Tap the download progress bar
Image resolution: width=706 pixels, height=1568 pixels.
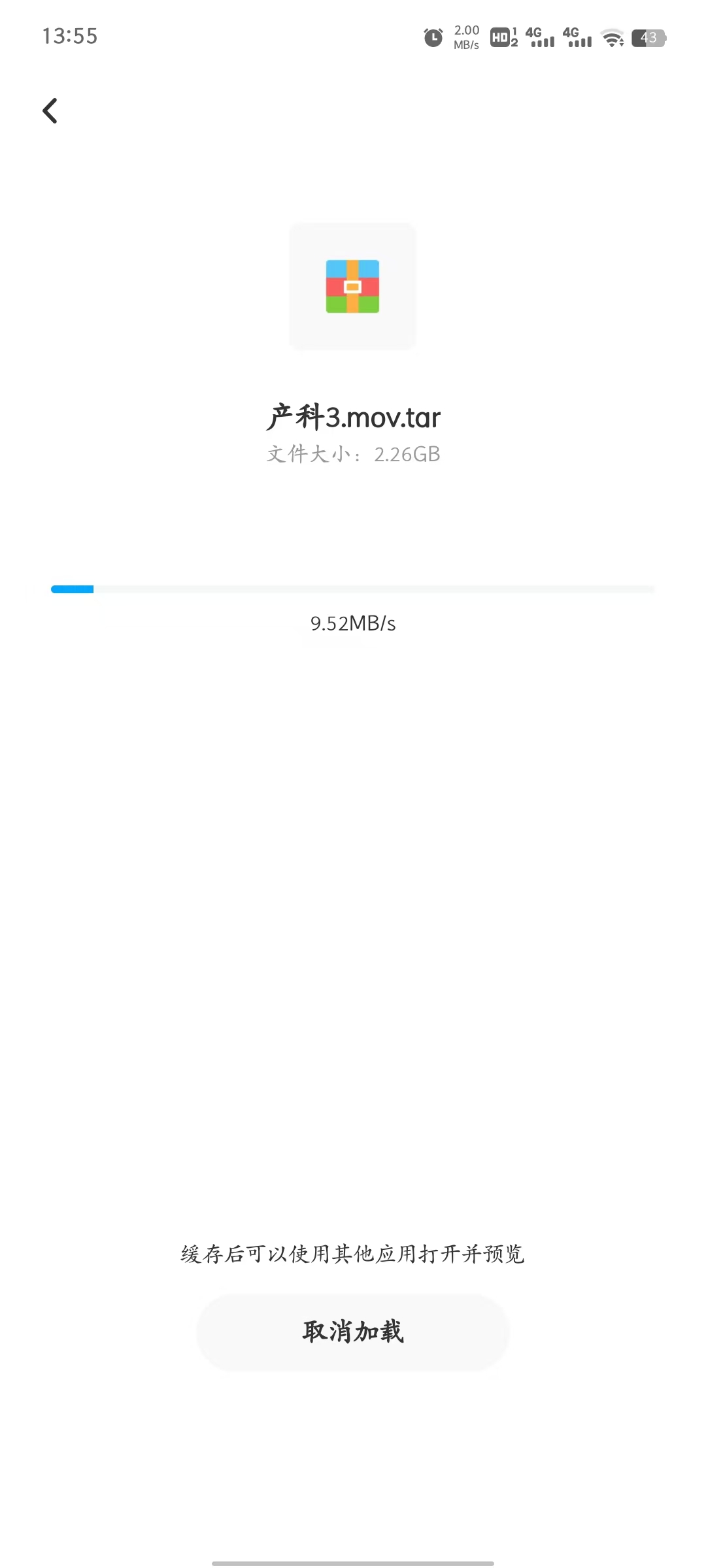tap(353, 589)
